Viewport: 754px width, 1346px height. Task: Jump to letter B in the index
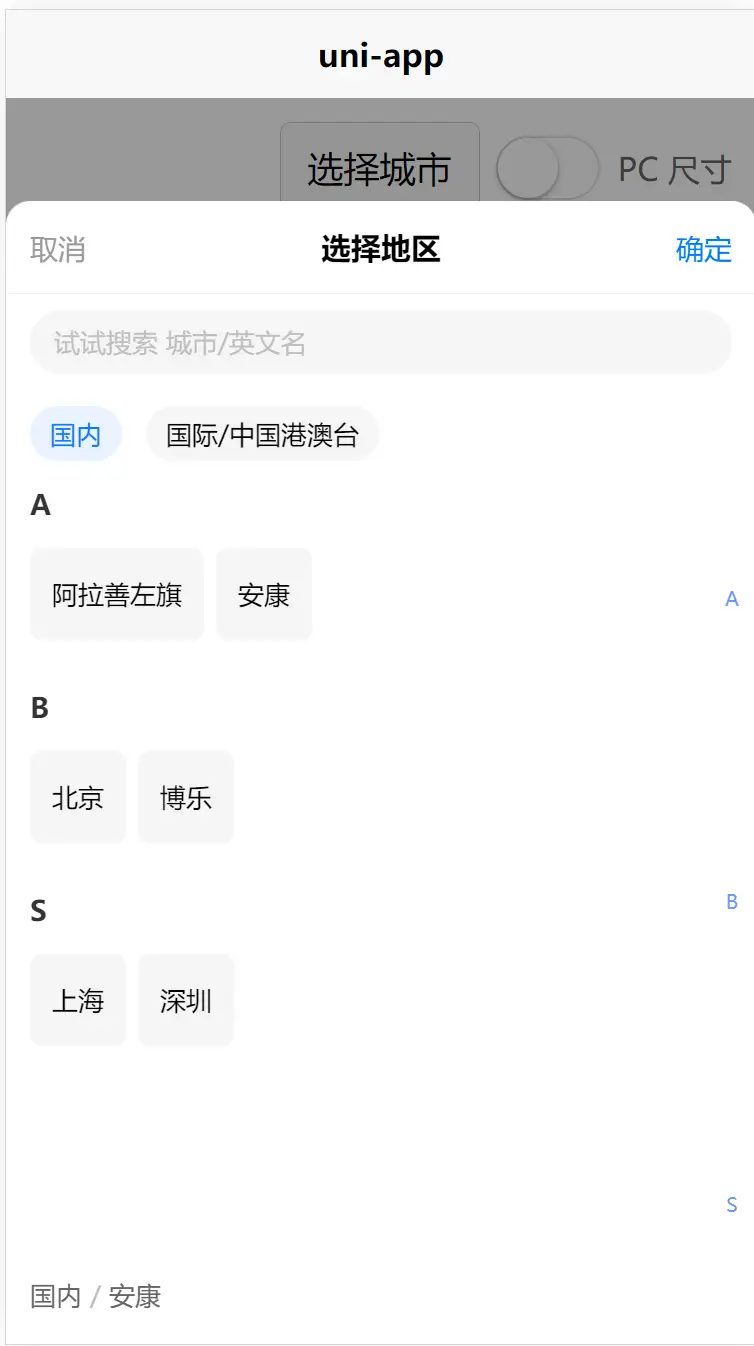pos(731,902)
